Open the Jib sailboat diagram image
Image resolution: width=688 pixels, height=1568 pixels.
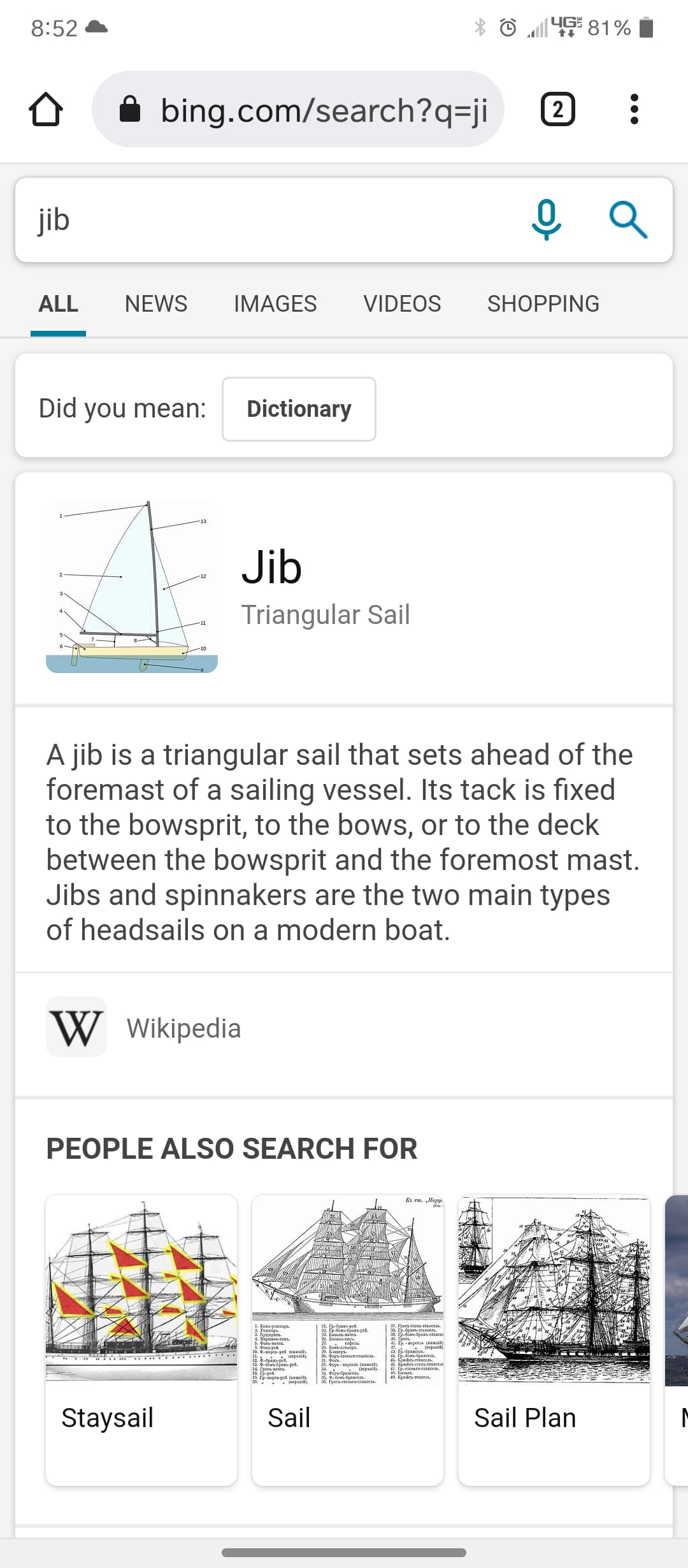(132, 587)
